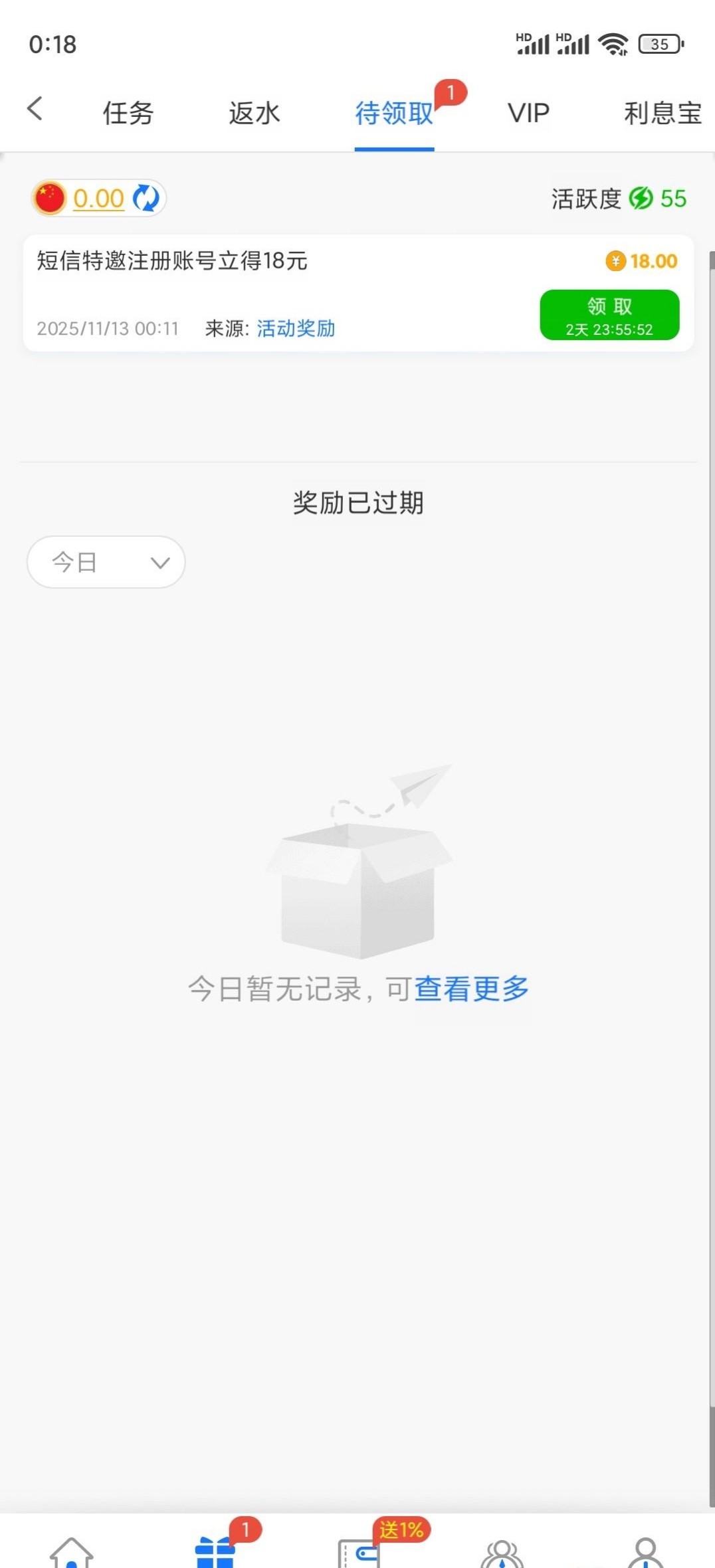The width and height of the screenshot is (715, 1568).
Task: Open the gift tab in bottom navigation
Action: (x=215, y=1553)
